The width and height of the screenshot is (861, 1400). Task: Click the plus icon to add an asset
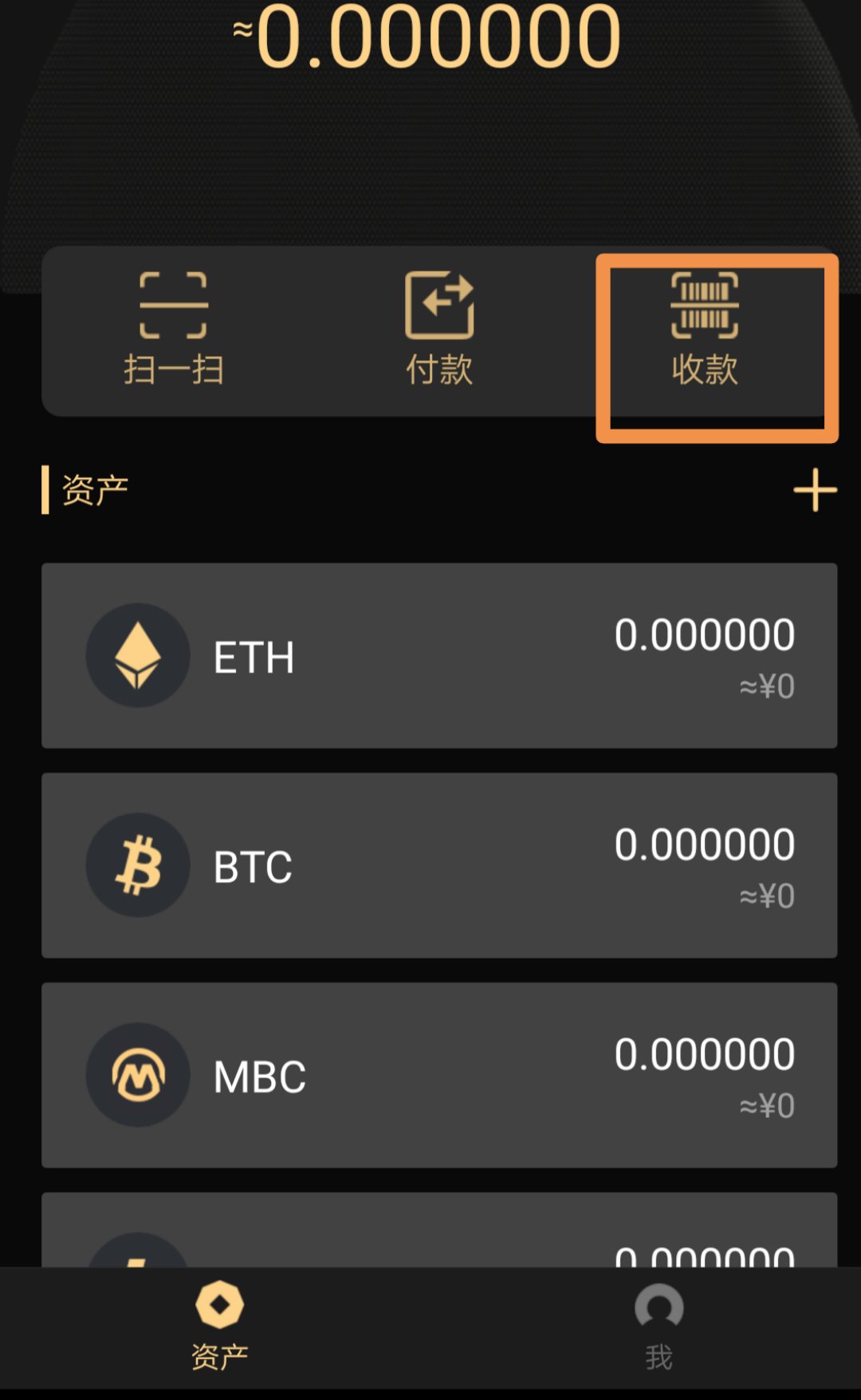pyautogui.click(x=815, y=489)
